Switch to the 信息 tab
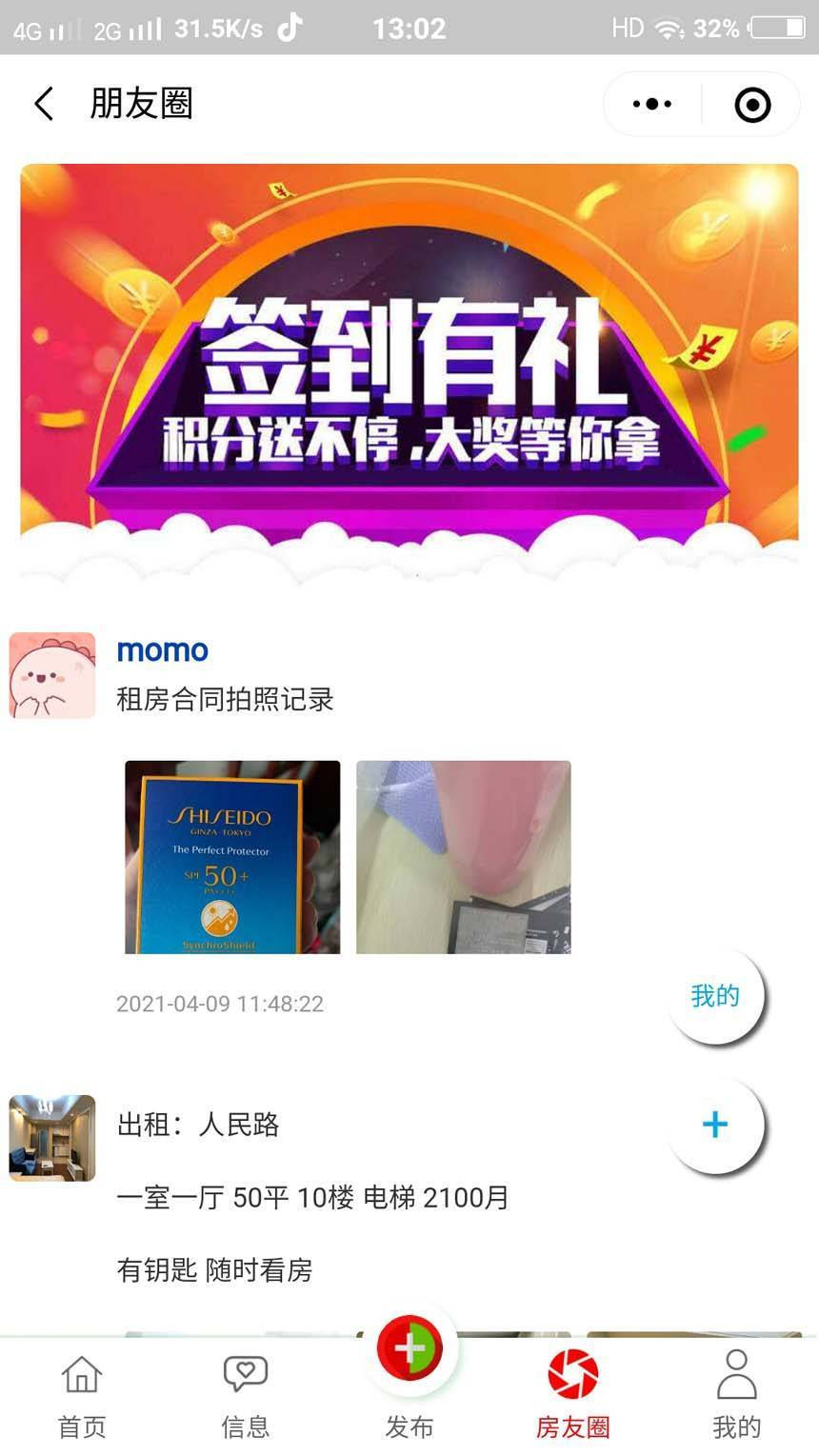The height and width of the screenshot is (1456, 819). point(246,1396)
